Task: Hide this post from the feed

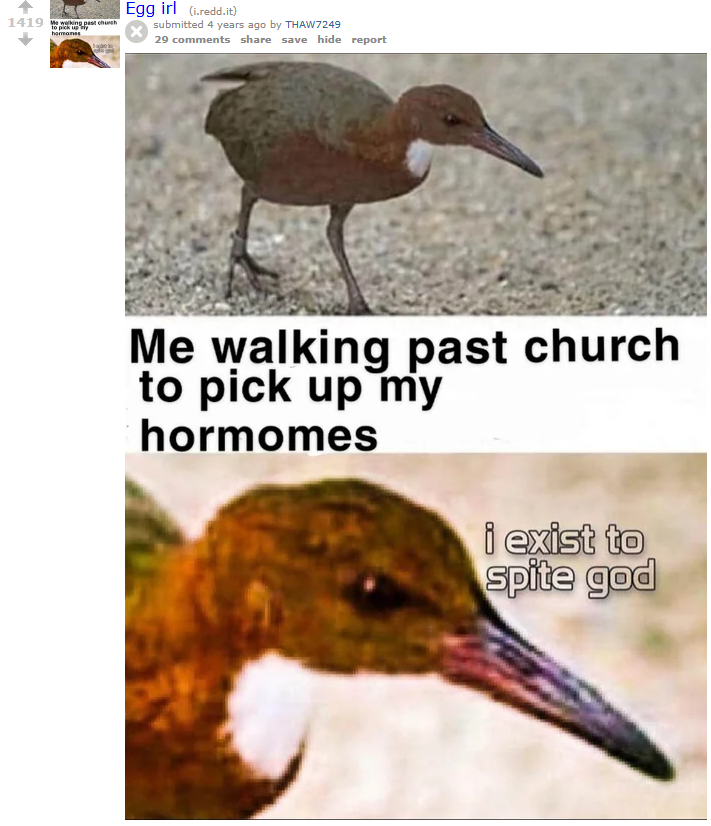Action: 329,40
